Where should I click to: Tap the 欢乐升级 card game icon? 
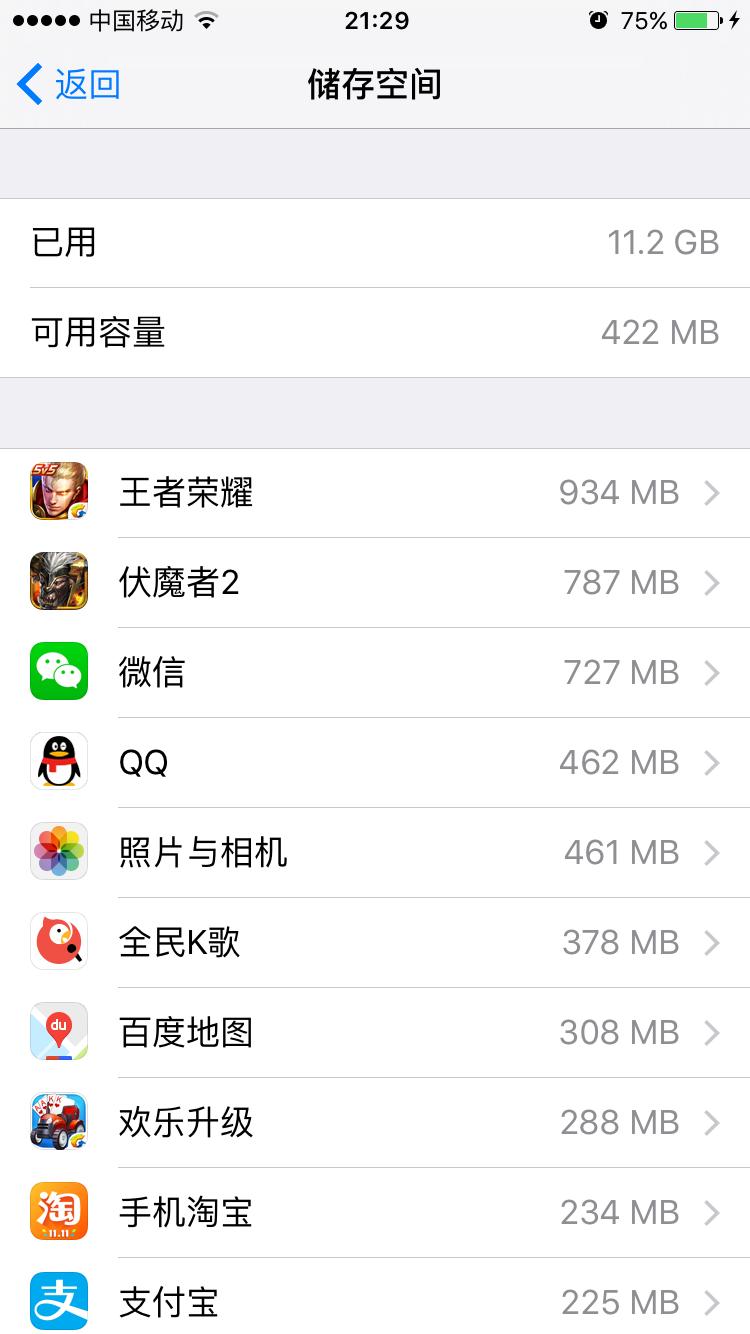pos(58,1121)
